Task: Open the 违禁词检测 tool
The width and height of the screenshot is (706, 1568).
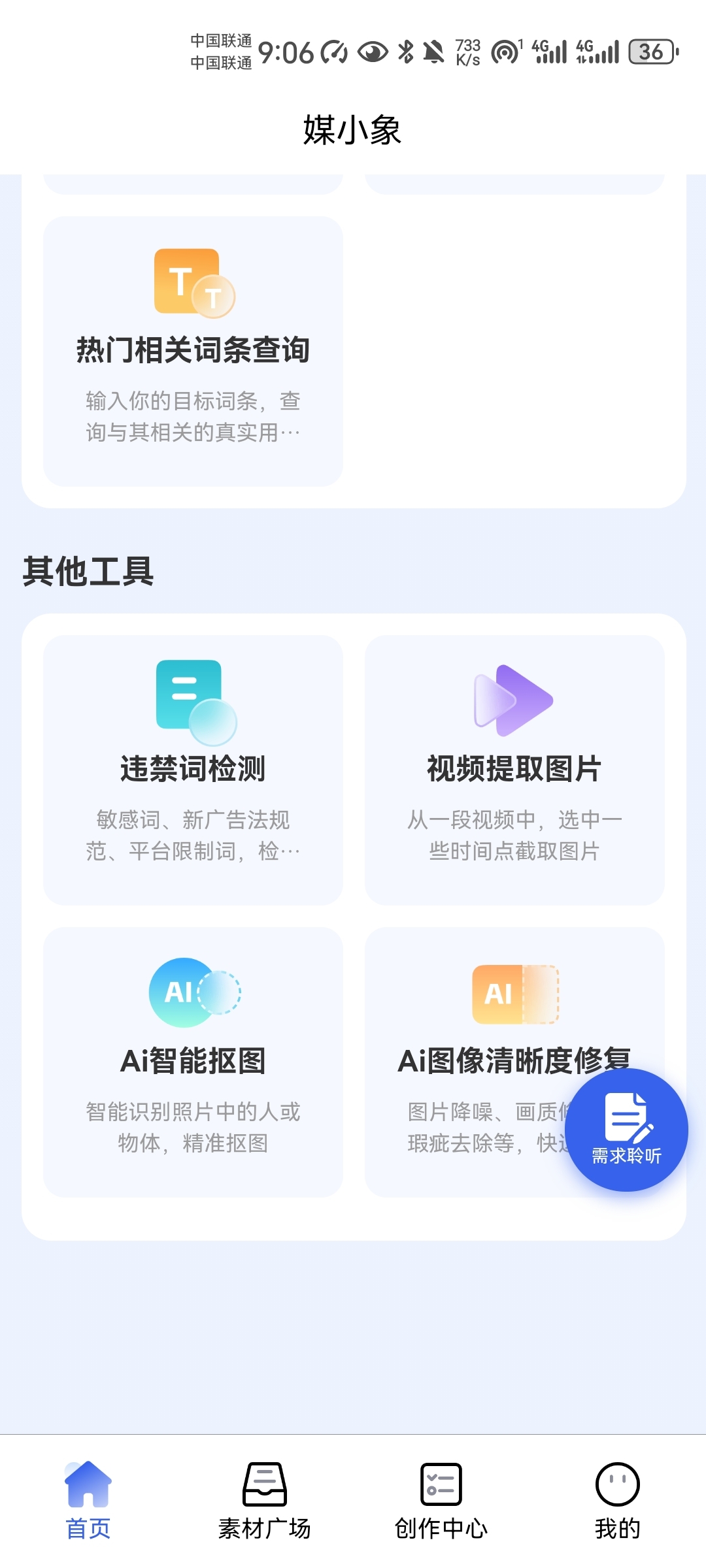Action: point(193,770)
